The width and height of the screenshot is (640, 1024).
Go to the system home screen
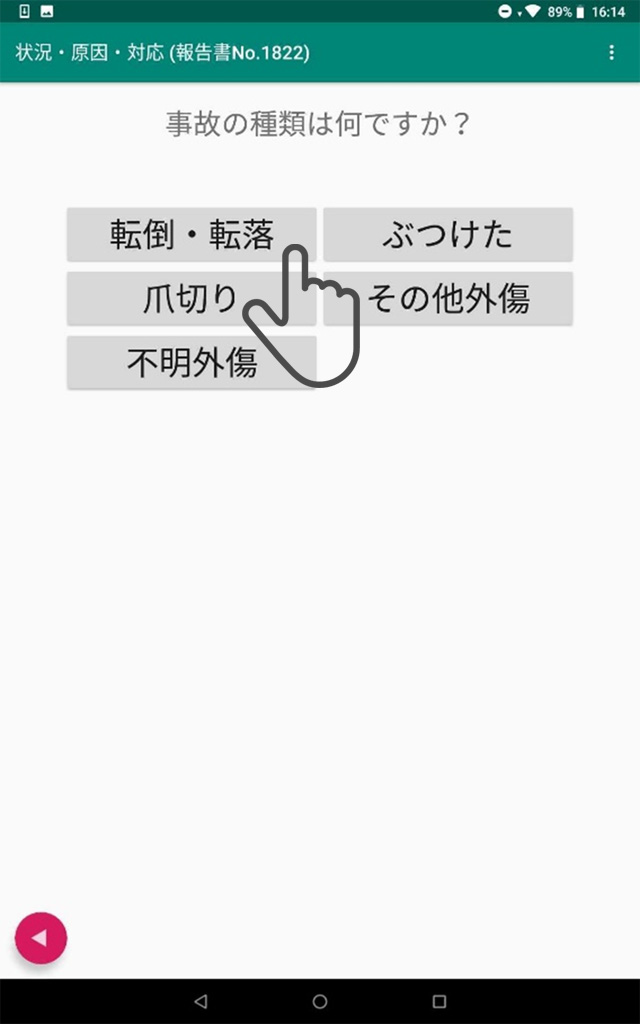(320, 1001)
